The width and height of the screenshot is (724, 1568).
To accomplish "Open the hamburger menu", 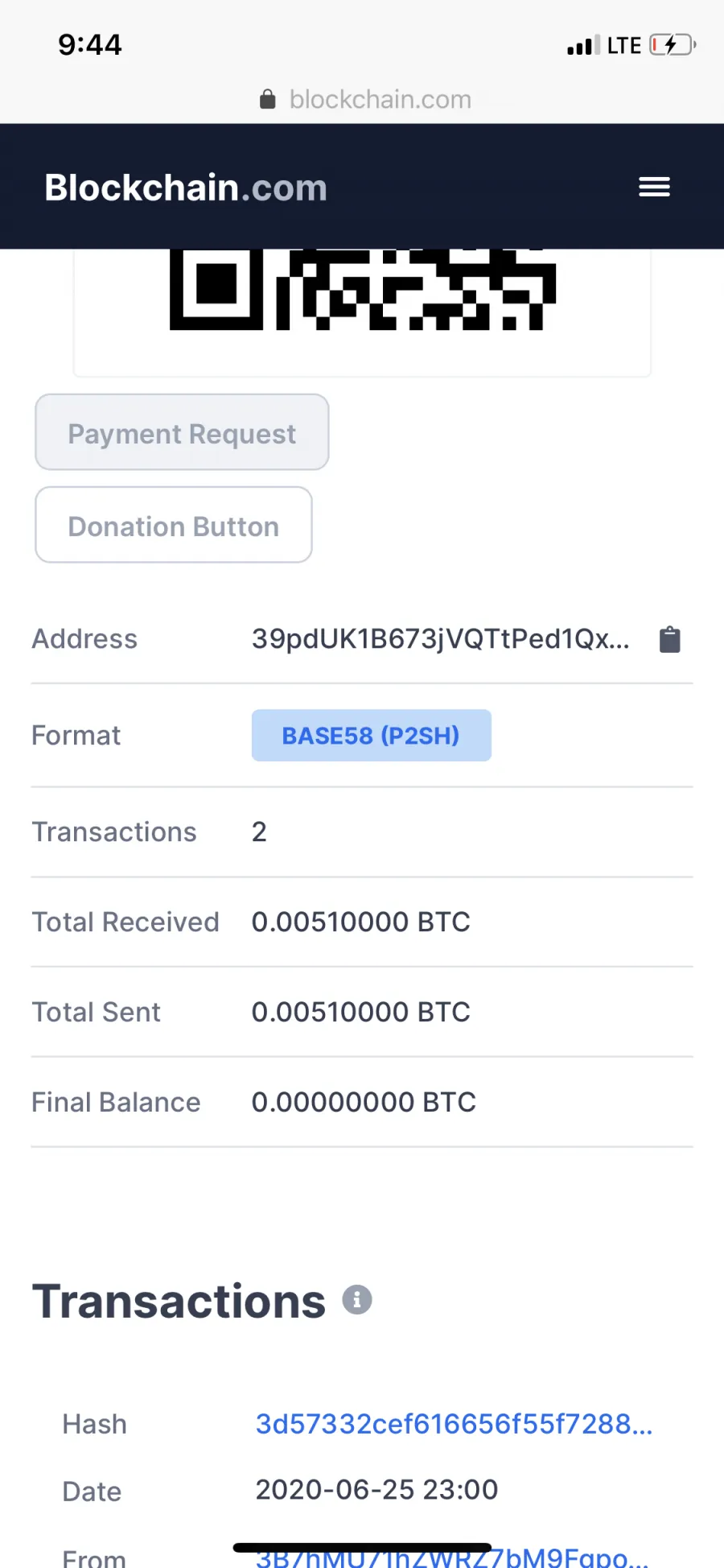I will click(654, 187).
